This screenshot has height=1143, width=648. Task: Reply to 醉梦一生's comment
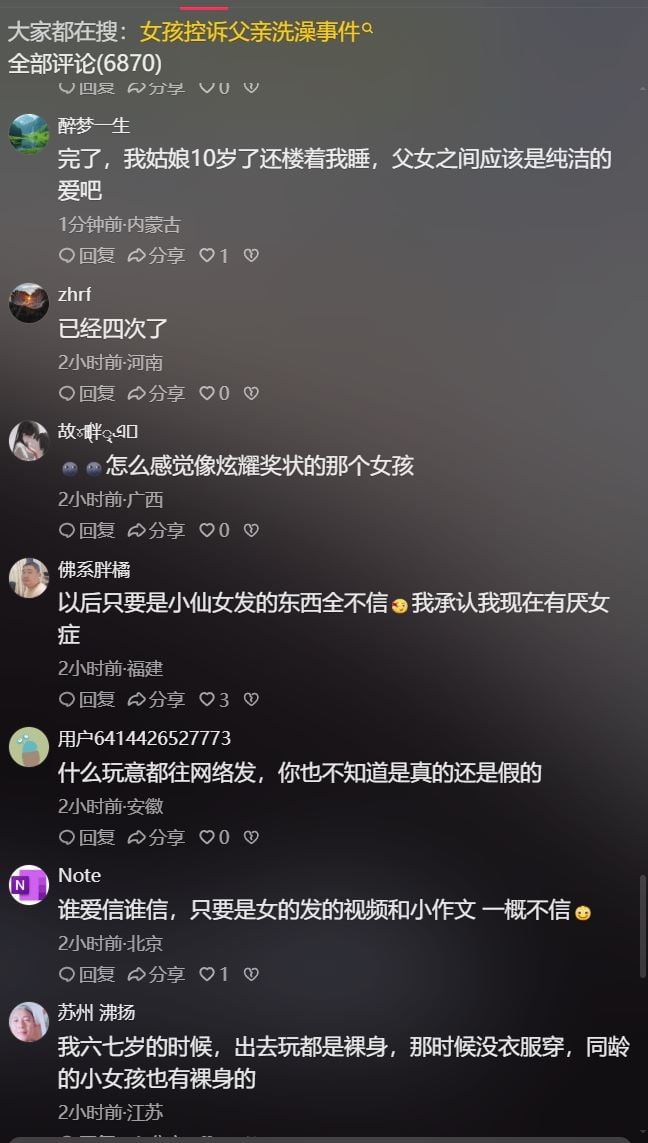87,256
